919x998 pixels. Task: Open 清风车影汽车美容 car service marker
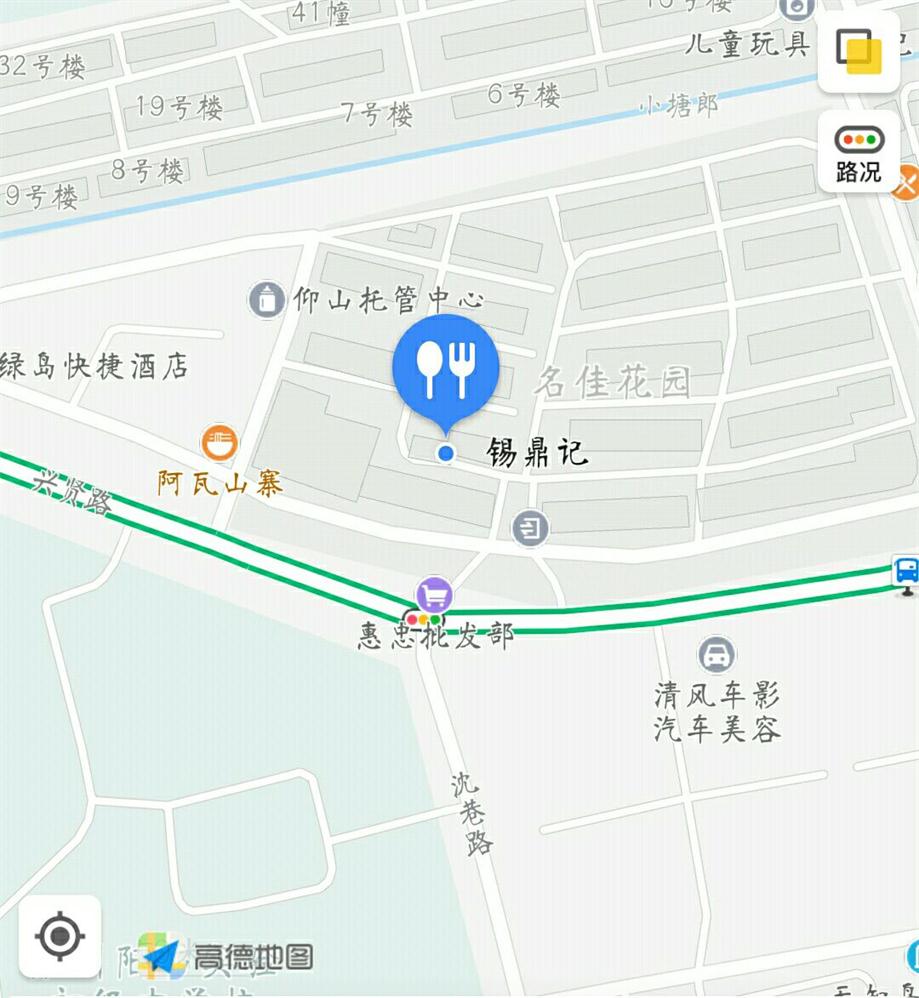(716, 656)
